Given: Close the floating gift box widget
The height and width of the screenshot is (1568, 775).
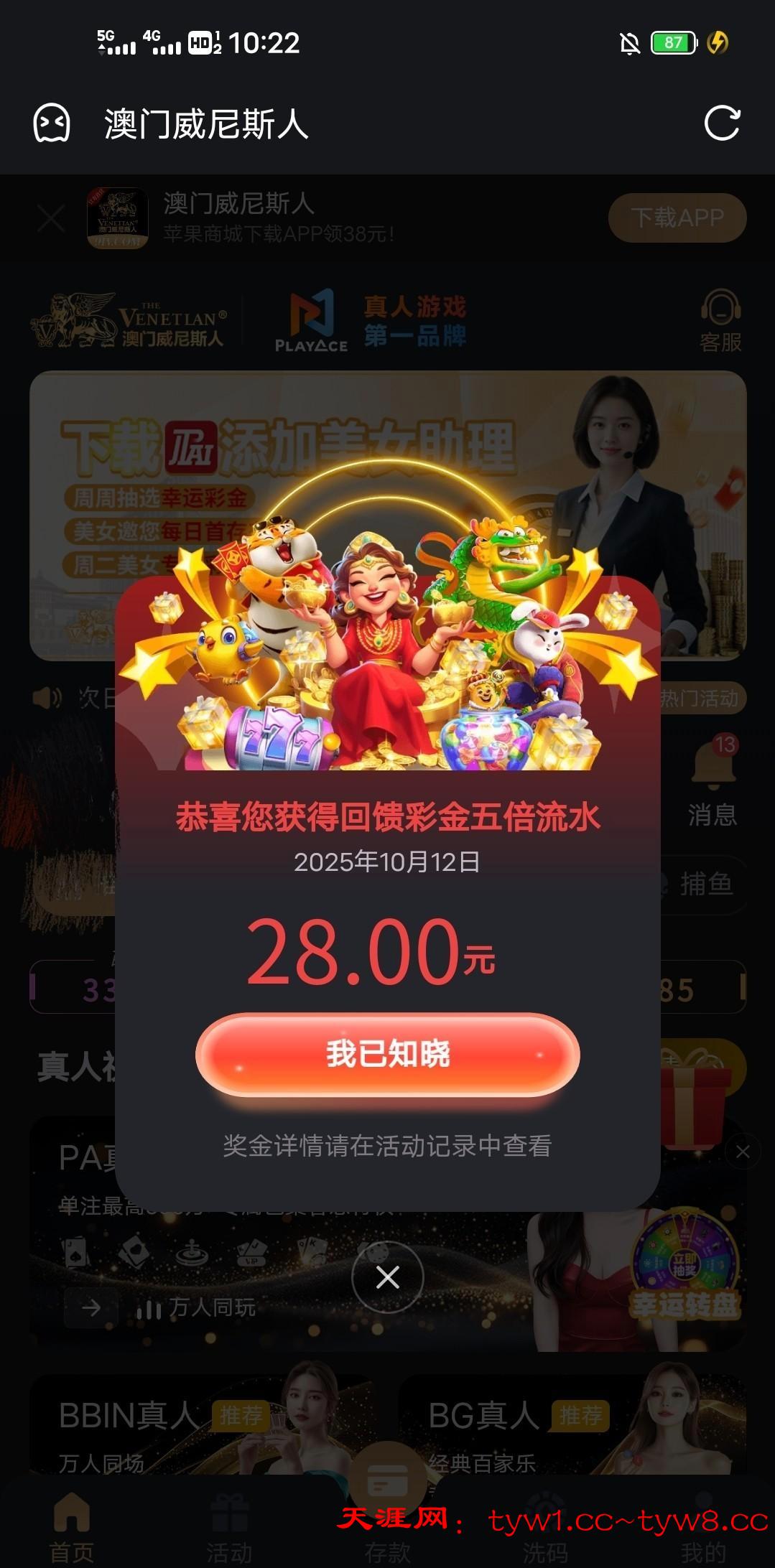Looking at the screenshot, I should click(743, 1152).
